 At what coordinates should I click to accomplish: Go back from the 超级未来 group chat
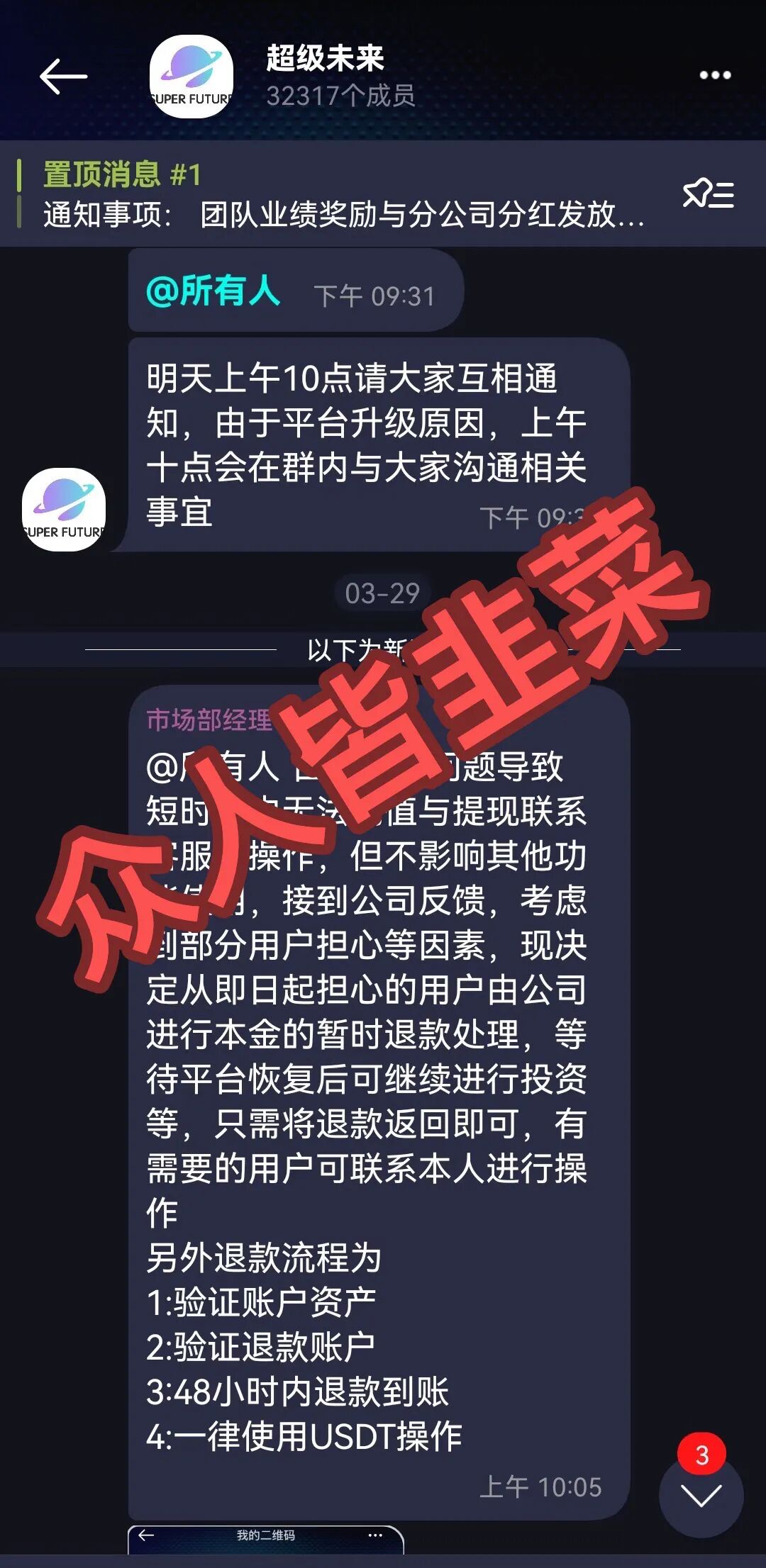tap(63, 77)
